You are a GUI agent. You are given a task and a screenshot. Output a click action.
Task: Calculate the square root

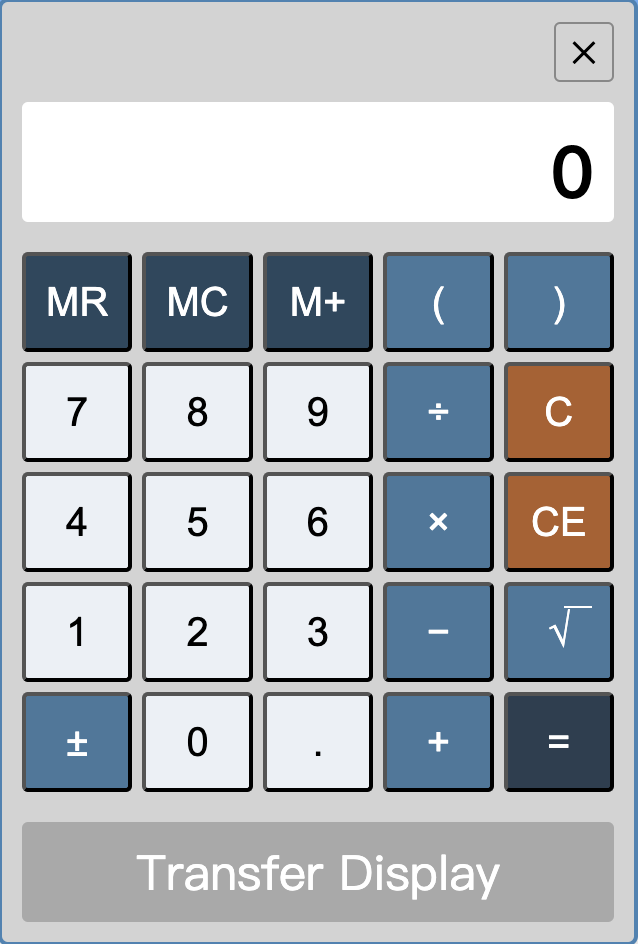pos(558,632)
